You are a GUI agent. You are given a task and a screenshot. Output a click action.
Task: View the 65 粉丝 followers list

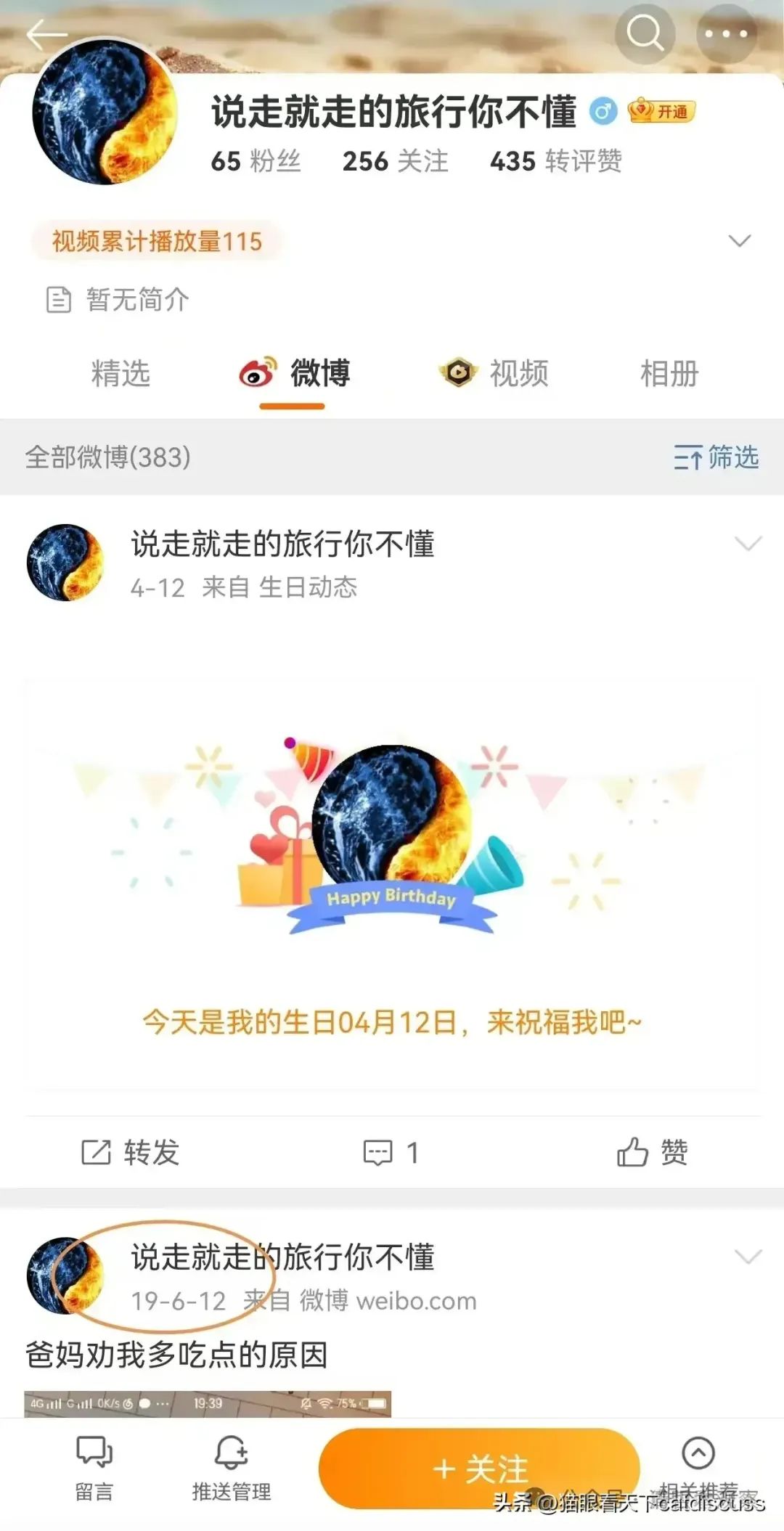(256, 161)
